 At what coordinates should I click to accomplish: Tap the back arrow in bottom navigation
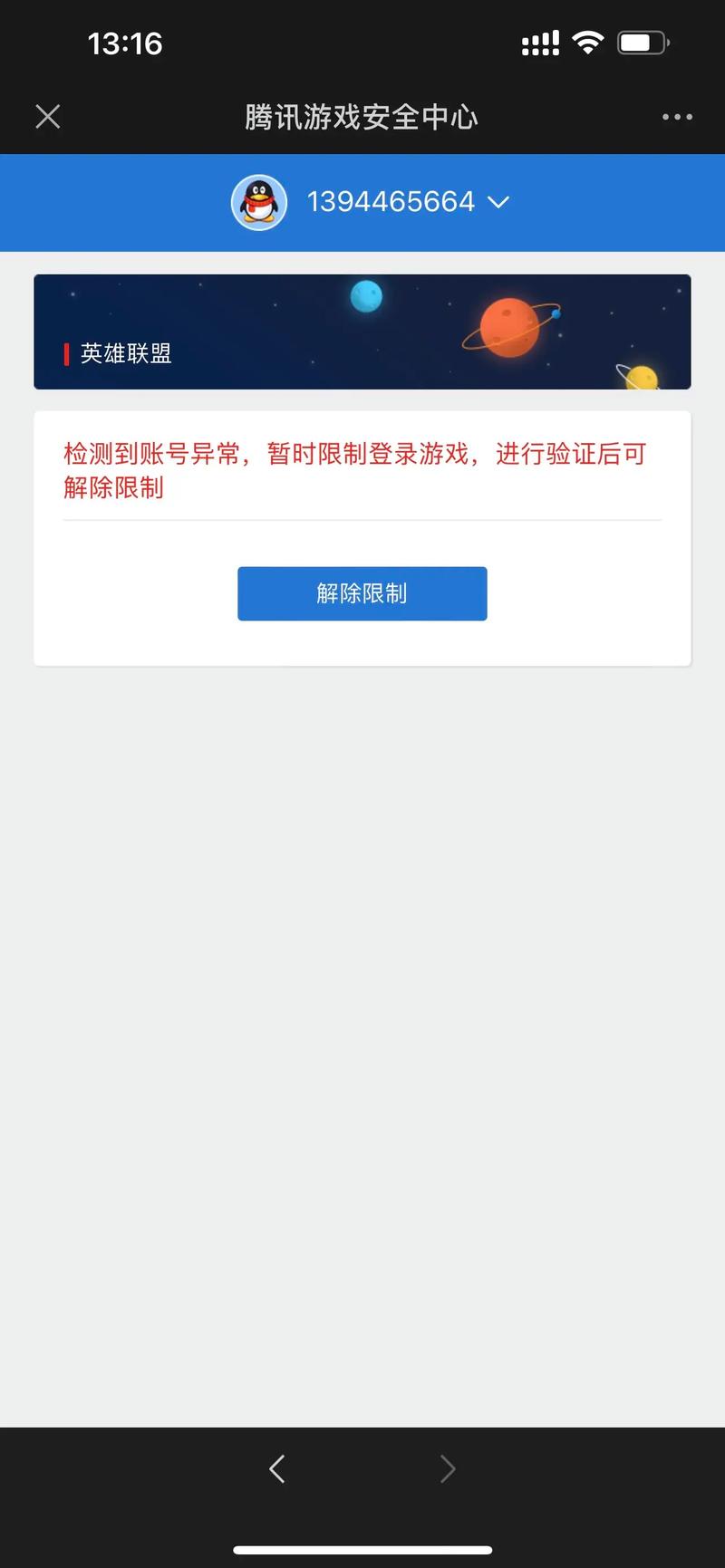(x=277, y=1468)
